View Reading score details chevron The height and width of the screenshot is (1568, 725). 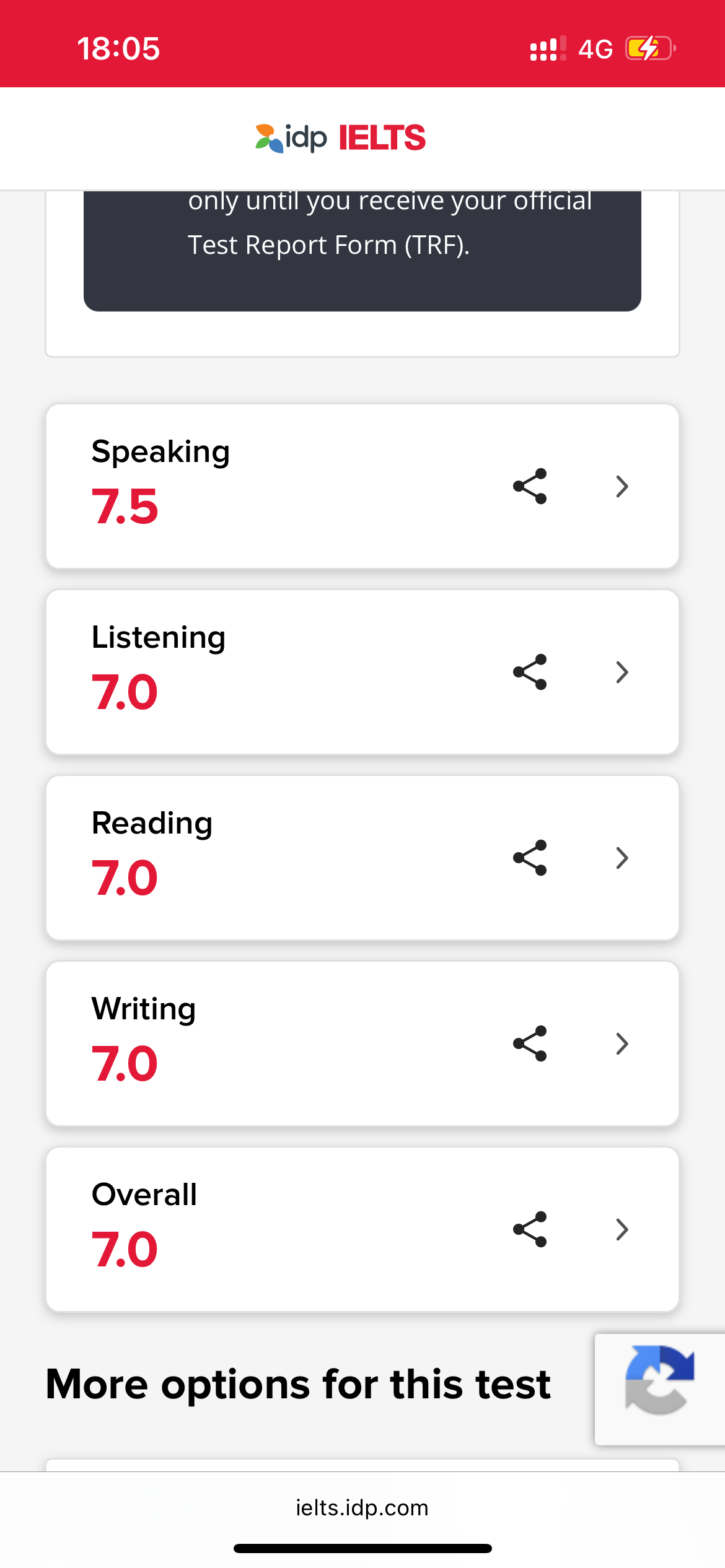pyautogui.click(x=622, y=858)
